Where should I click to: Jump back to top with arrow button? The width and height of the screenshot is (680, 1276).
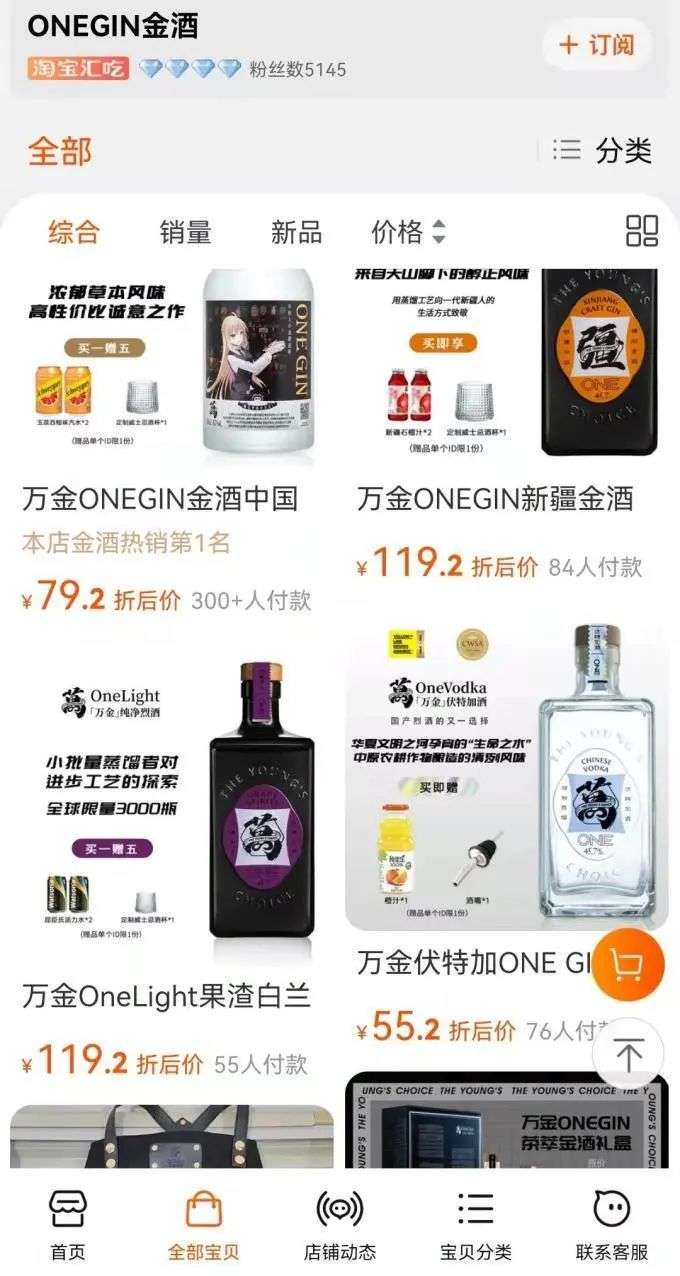pyautogui.click(x=629, y=1055)
